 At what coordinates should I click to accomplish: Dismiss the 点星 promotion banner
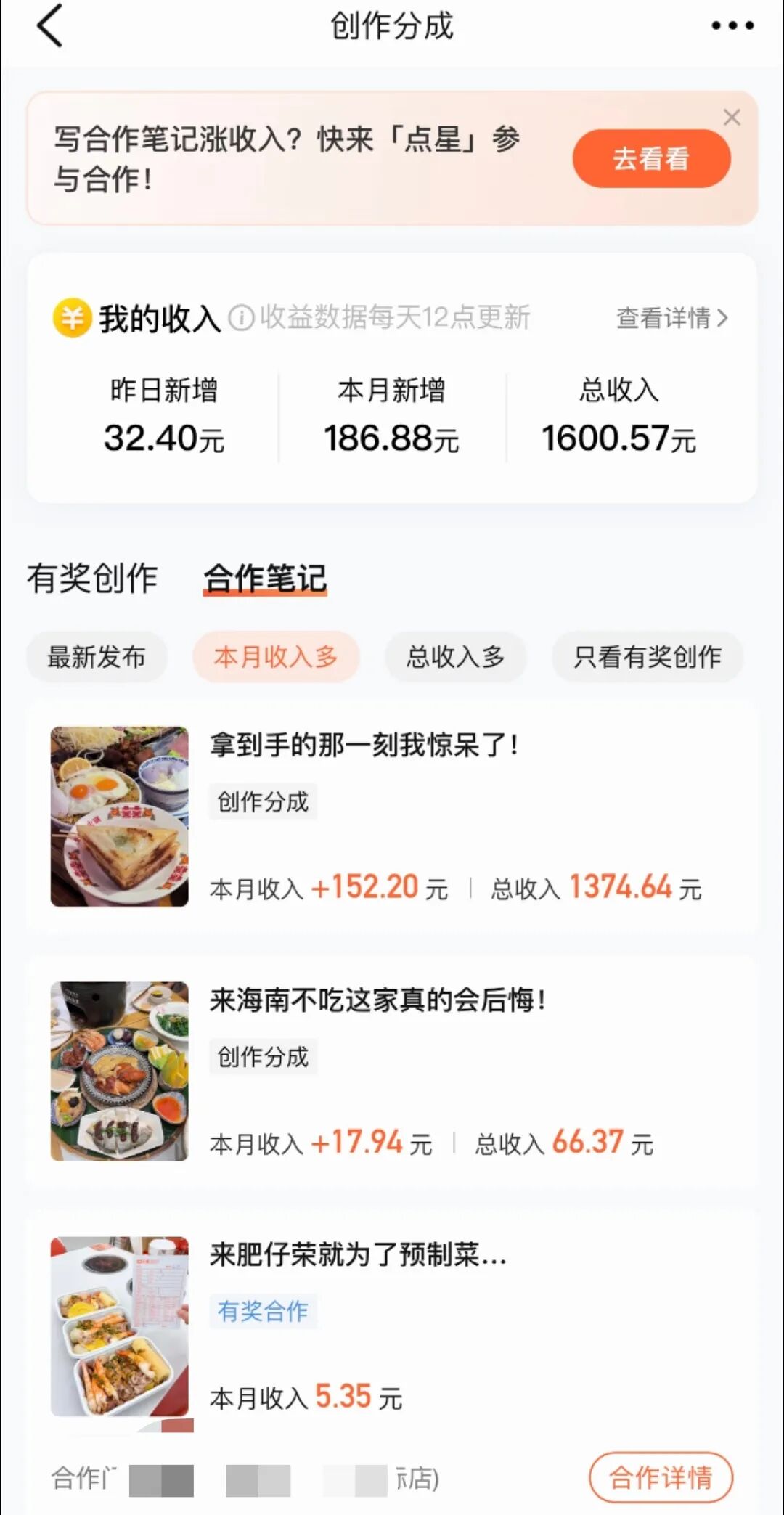tap(732, 118)
